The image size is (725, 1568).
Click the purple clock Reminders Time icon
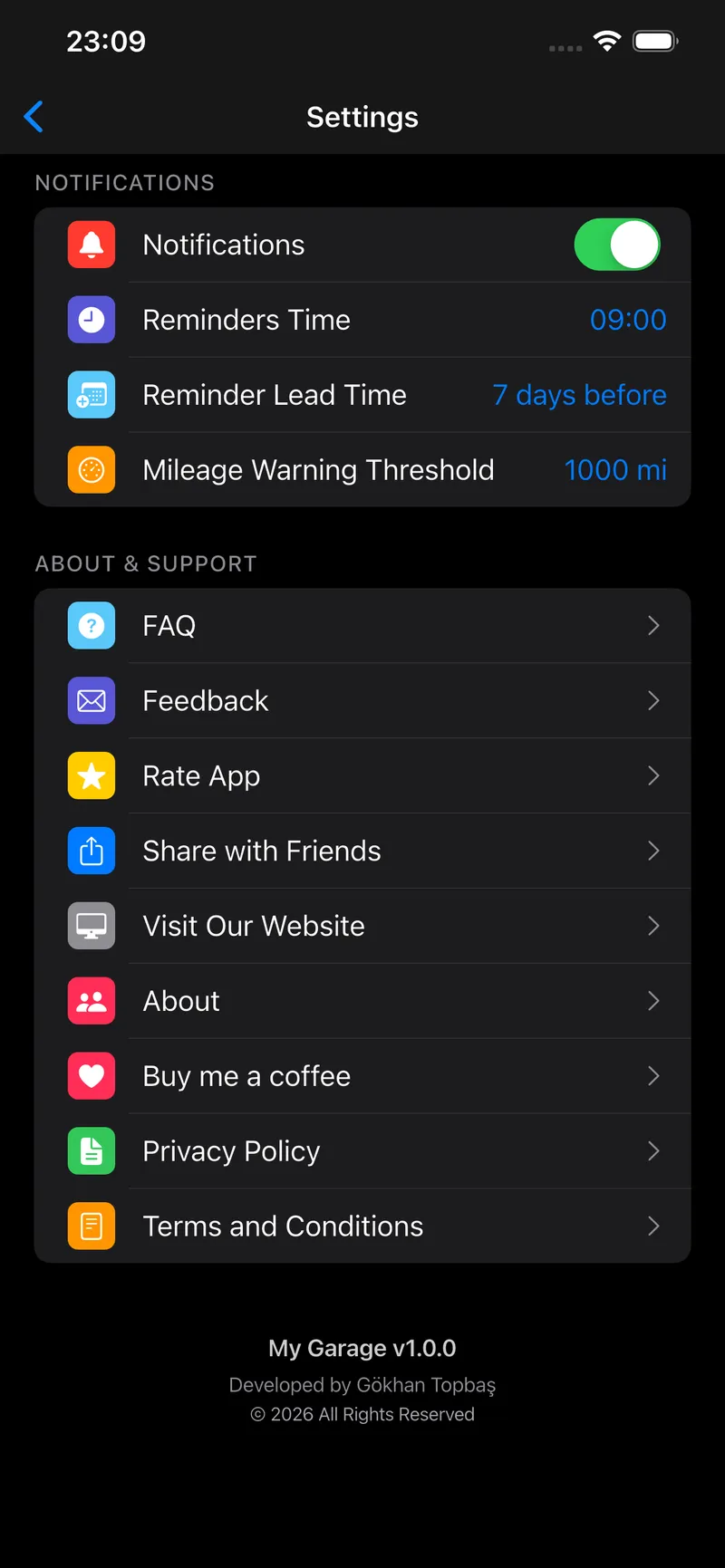pyautogui.click(x=91, y=320)
